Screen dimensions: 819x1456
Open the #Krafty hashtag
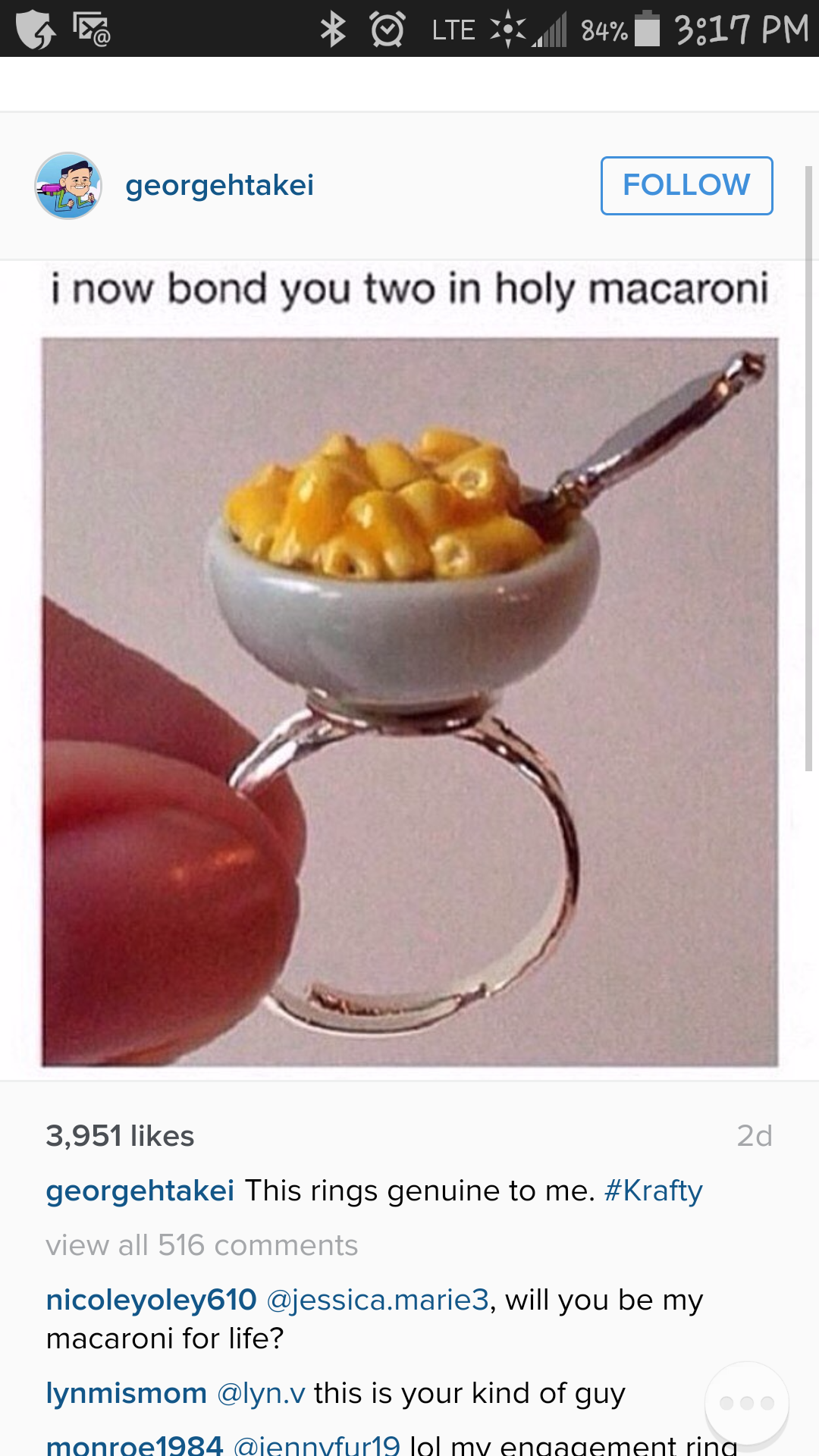click(x=653, y=1191)
